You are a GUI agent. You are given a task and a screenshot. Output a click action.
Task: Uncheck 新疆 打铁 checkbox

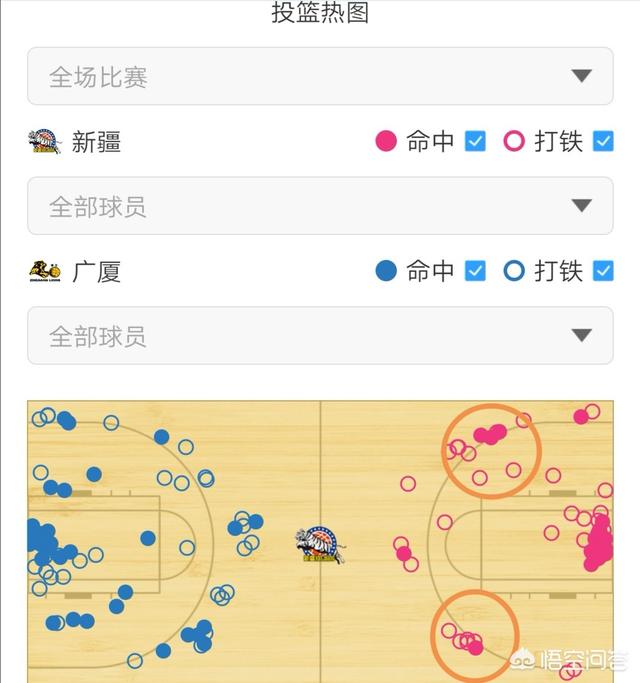pos(603,141)
